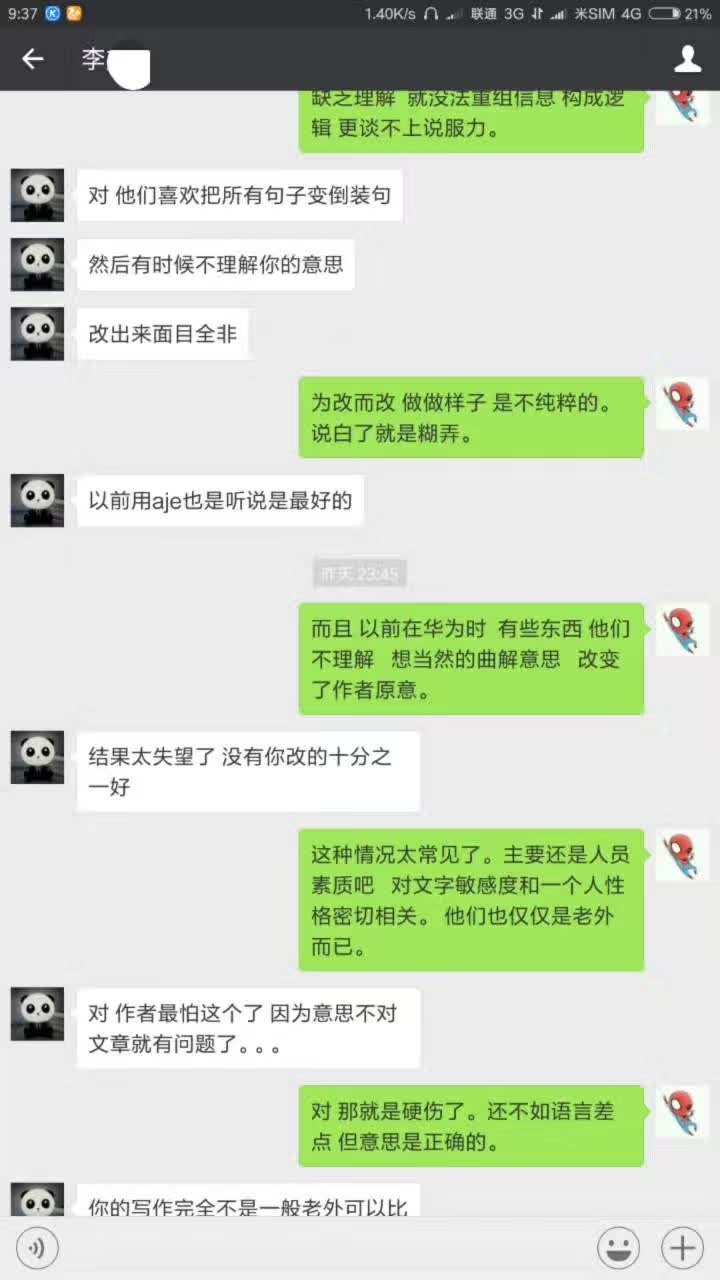Switch to voice message input

point(37,1247)
